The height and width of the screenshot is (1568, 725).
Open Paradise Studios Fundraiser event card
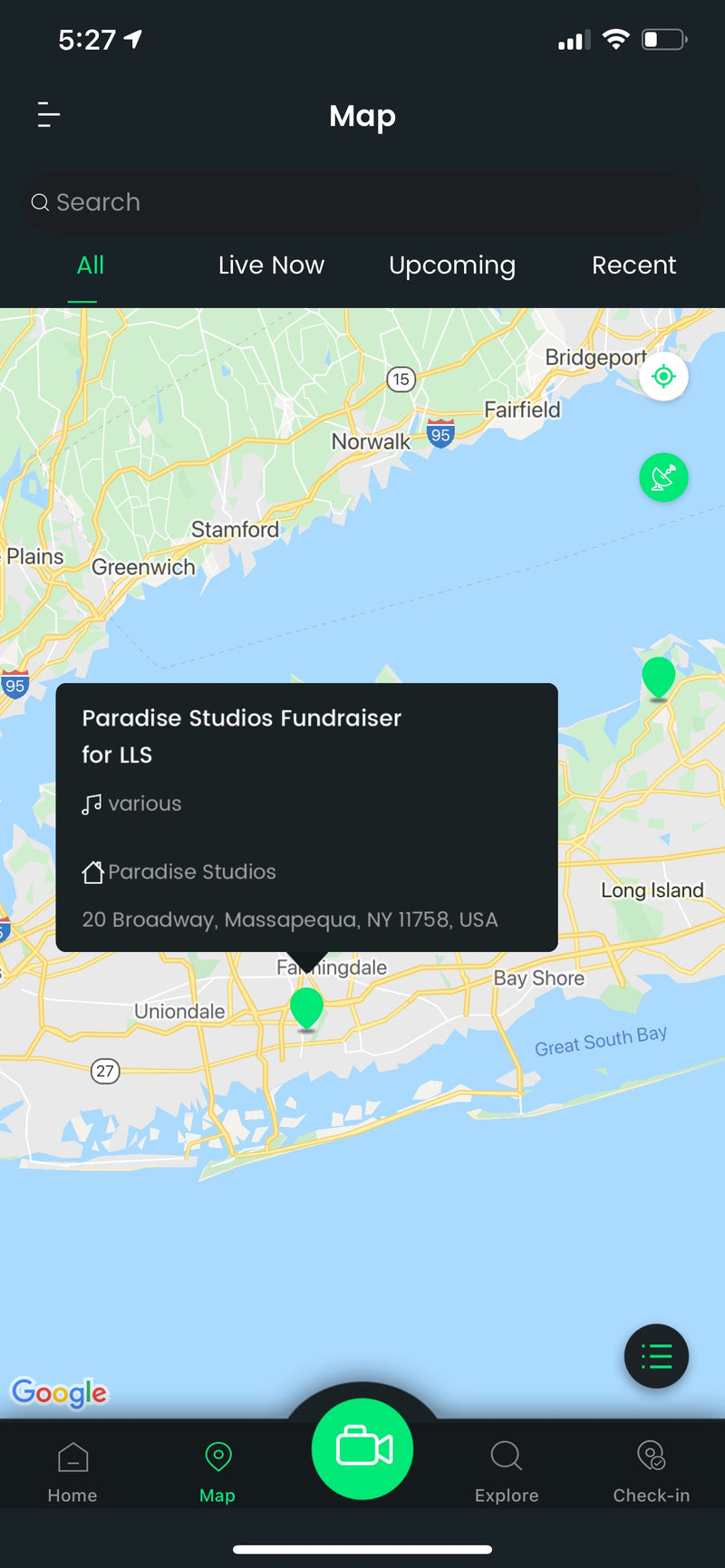click(x=306, y=816)
